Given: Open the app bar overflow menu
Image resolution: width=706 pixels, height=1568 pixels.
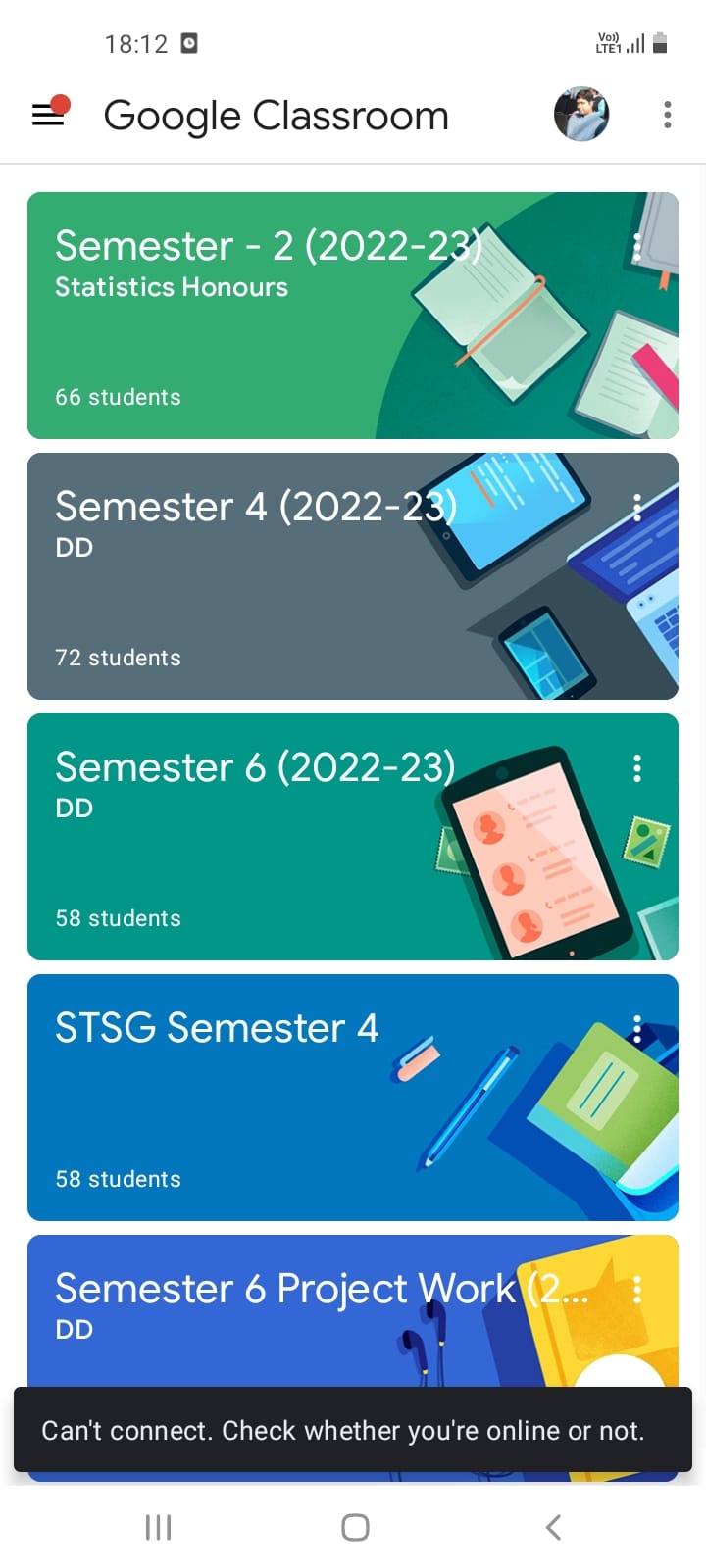Looking at the screenshot, I should tap(668, 115).
